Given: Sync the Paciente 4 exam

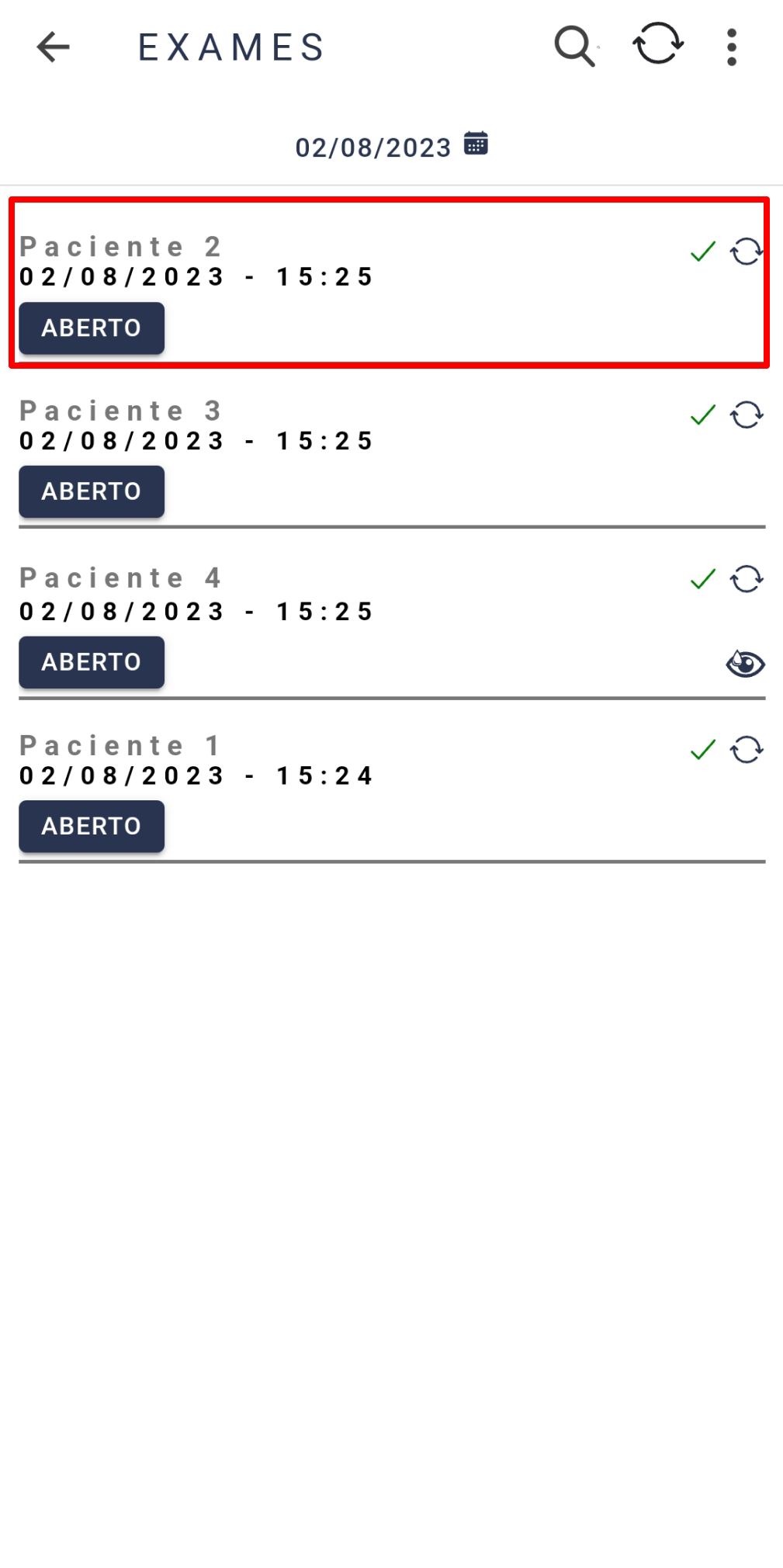Looking at the screenshot, I should point(747,579).
